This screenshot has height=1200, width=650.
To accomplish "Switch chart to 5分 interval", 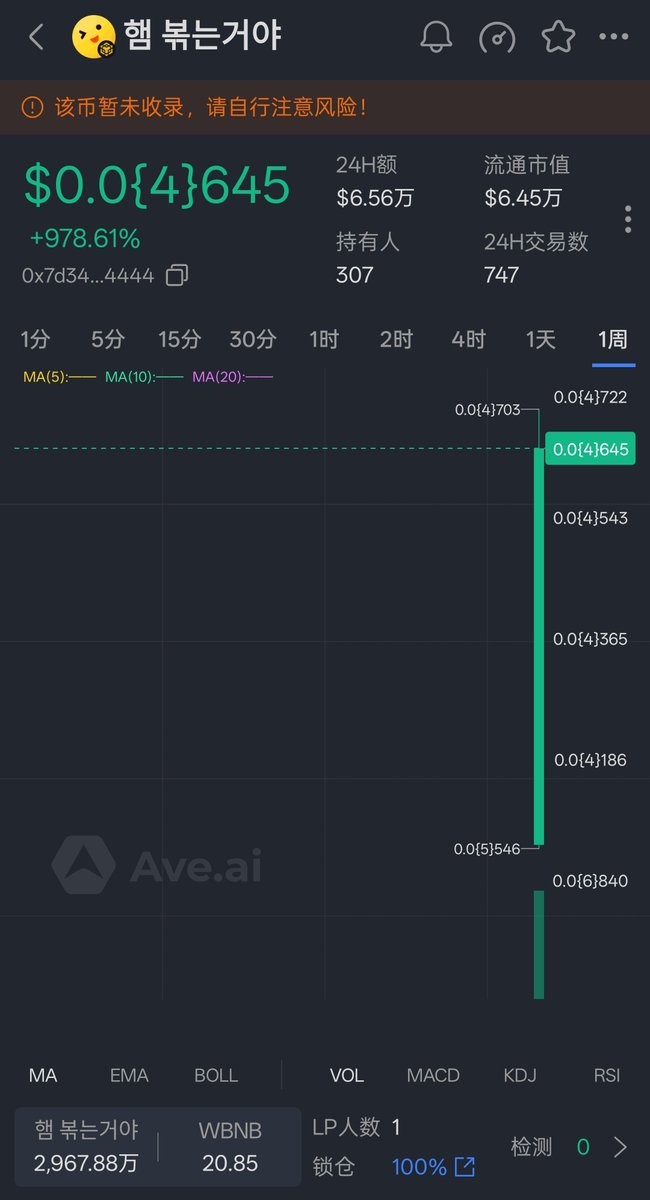I will (x=107, y=339).
